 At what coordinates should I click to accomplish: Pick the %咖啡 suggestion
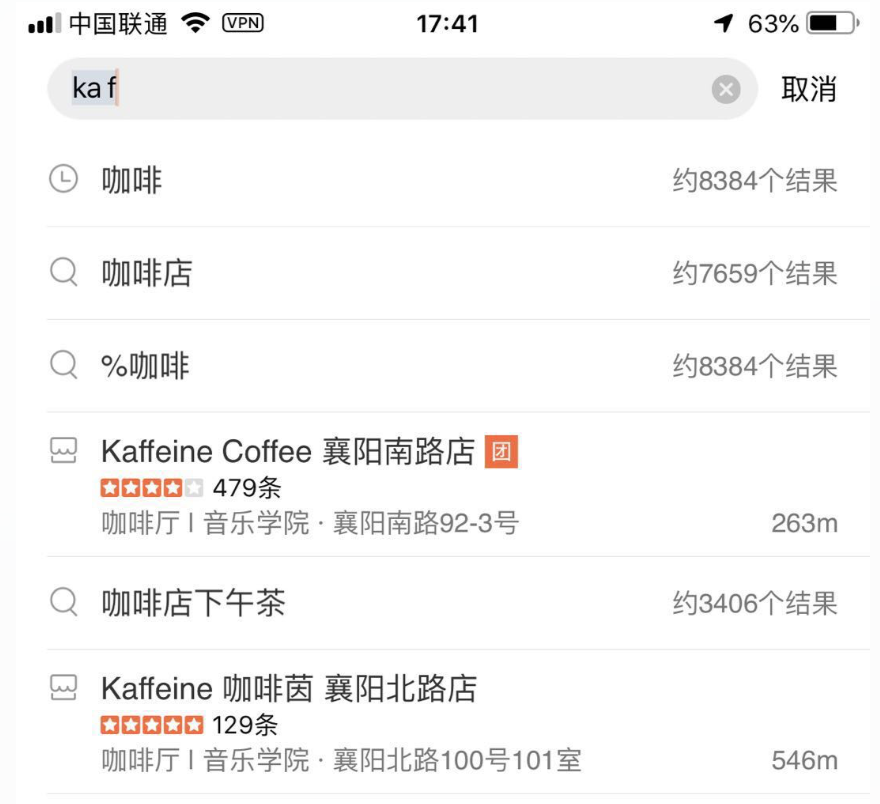440,366
